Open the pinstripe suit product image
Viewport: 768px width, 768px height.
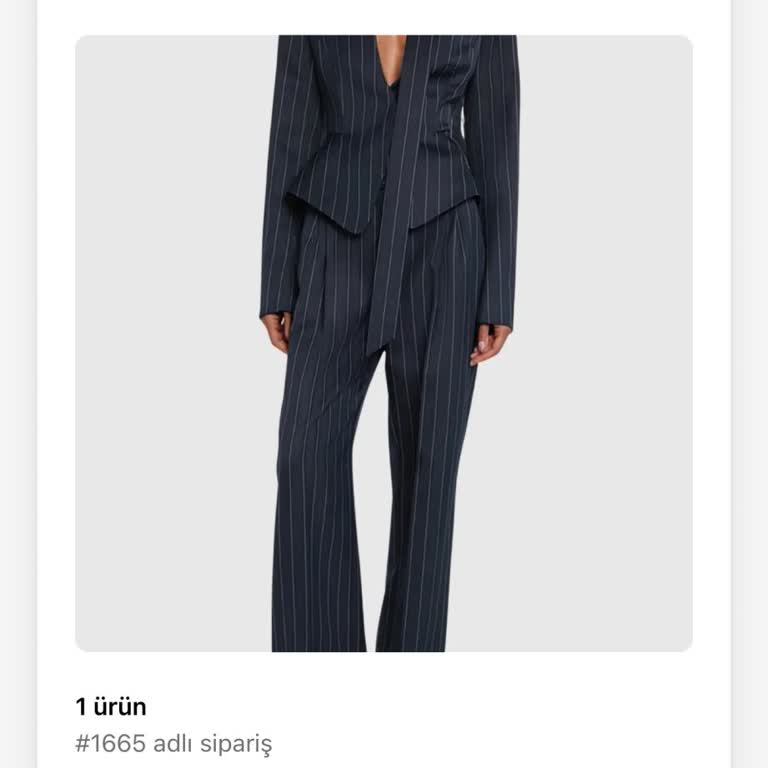coord(384,343)
